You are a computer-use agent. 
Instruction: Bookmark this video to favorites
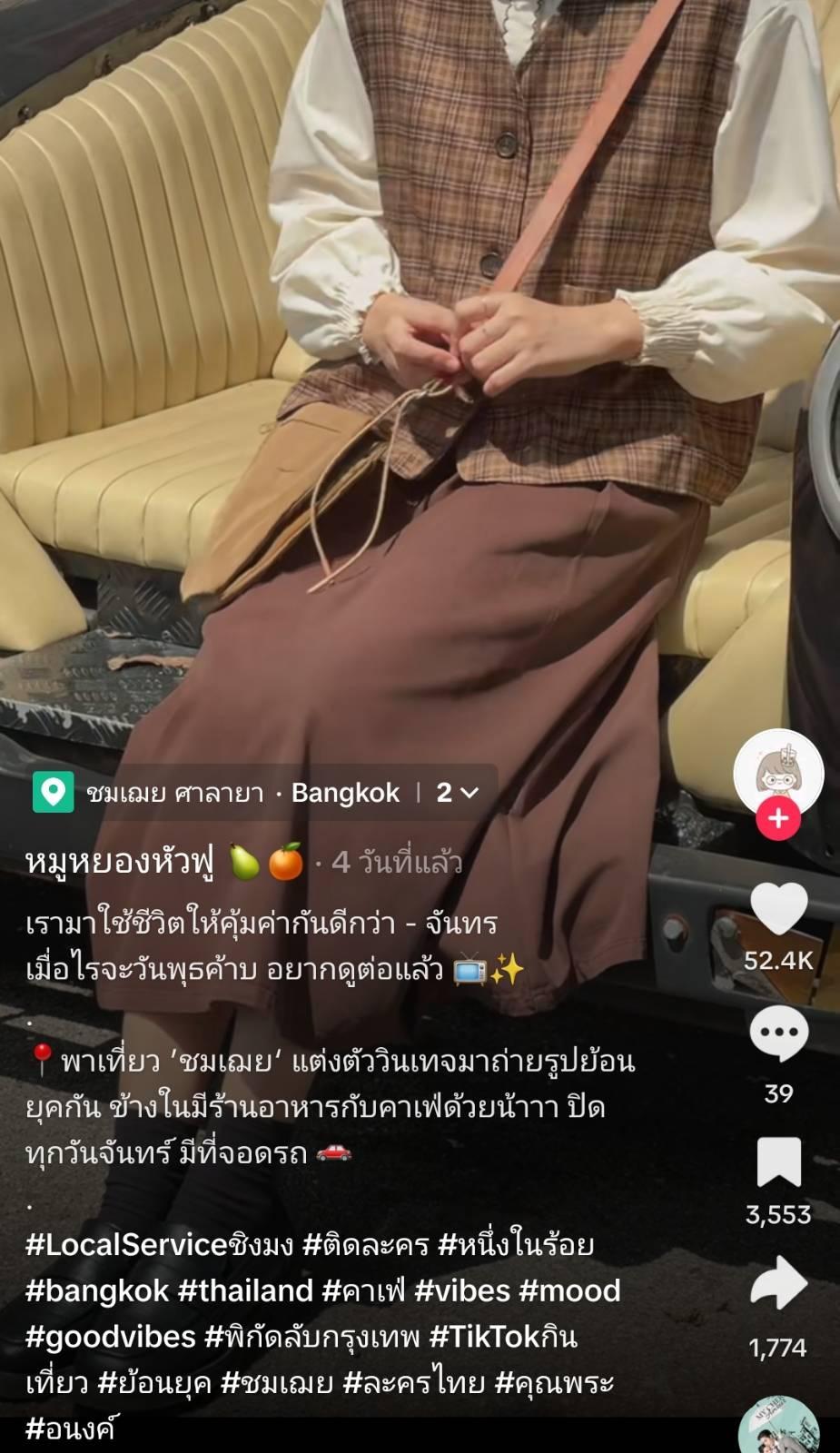pyautogui.click(x=778, y=1161)
